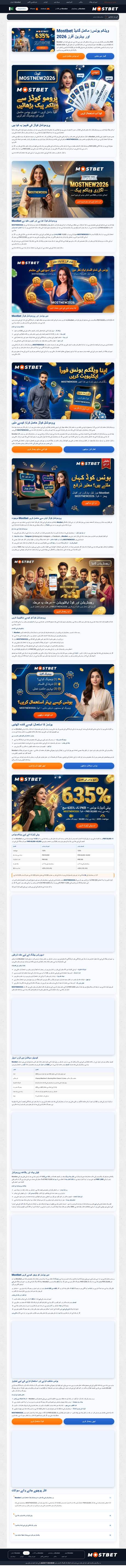The height and width of the screenshot is (1568, 126).
Task: Open the language selector with the Pakistan flag
Action: 10,9
